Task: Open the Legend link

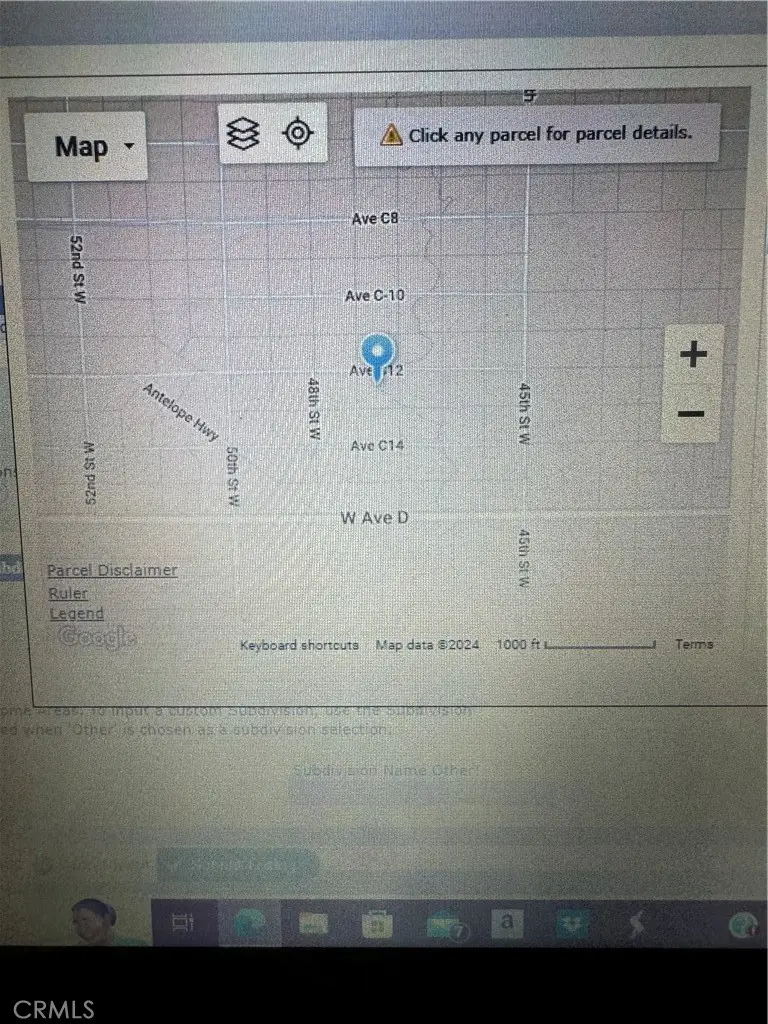Action: [x=76, y=613]
